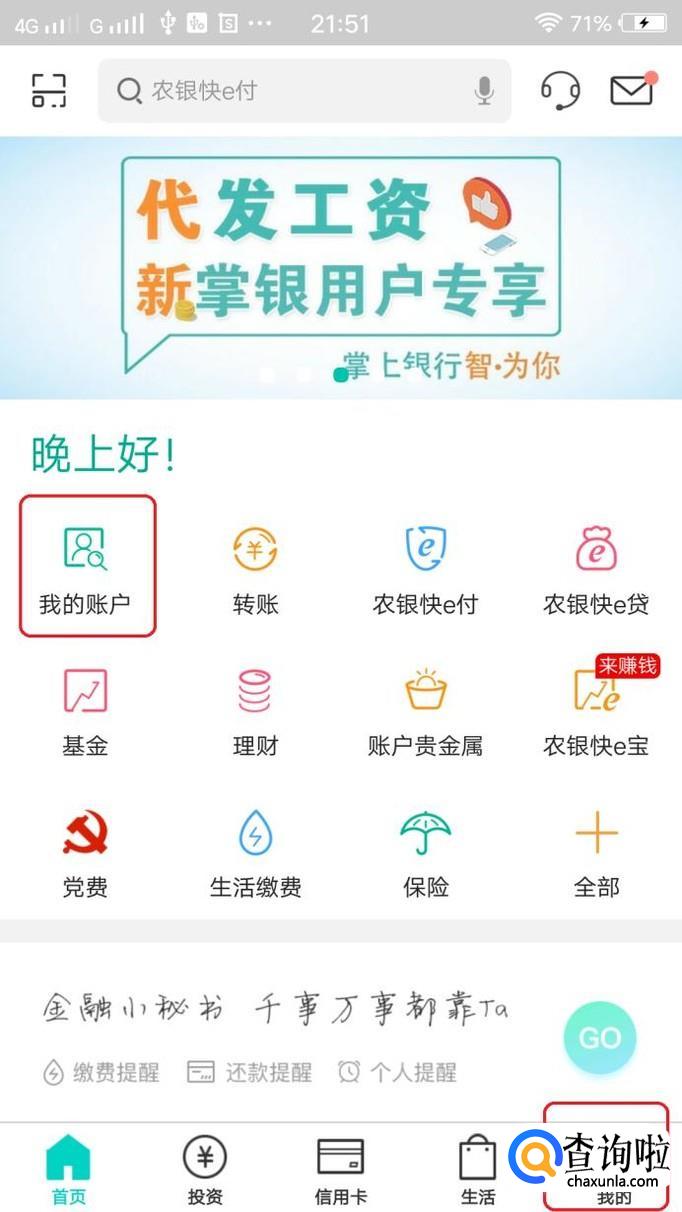Image resolution: width=682 pixels, height=1212 pixels.
Task: Contact customer service headset icon
Action: 560,91
